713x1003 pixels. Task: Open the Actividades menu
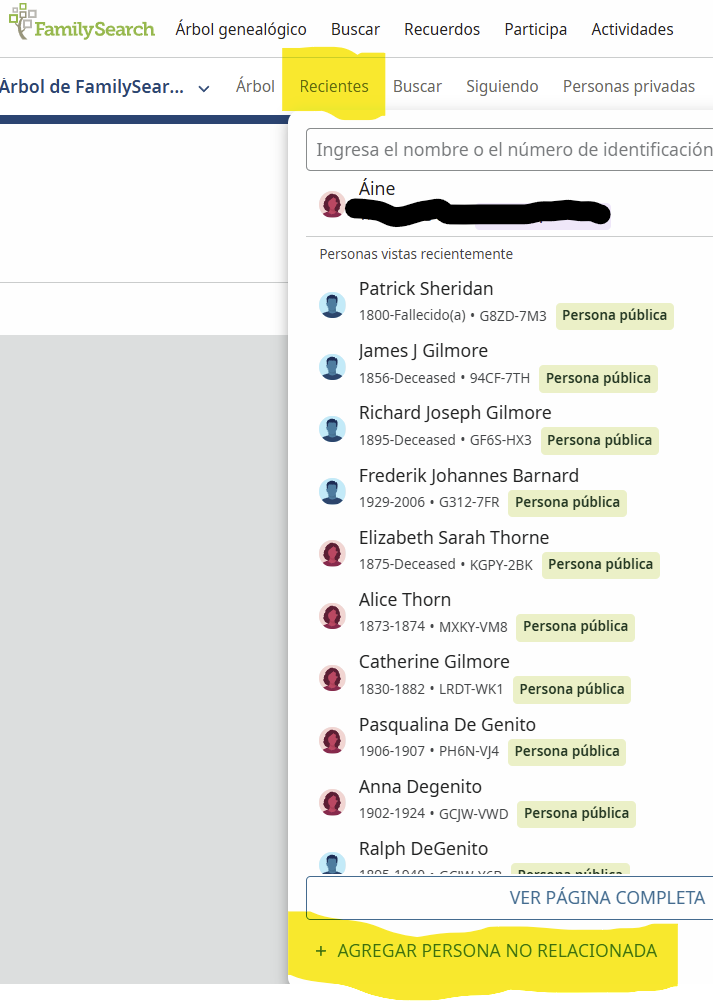pyautogui.click(x=632, y=29)
